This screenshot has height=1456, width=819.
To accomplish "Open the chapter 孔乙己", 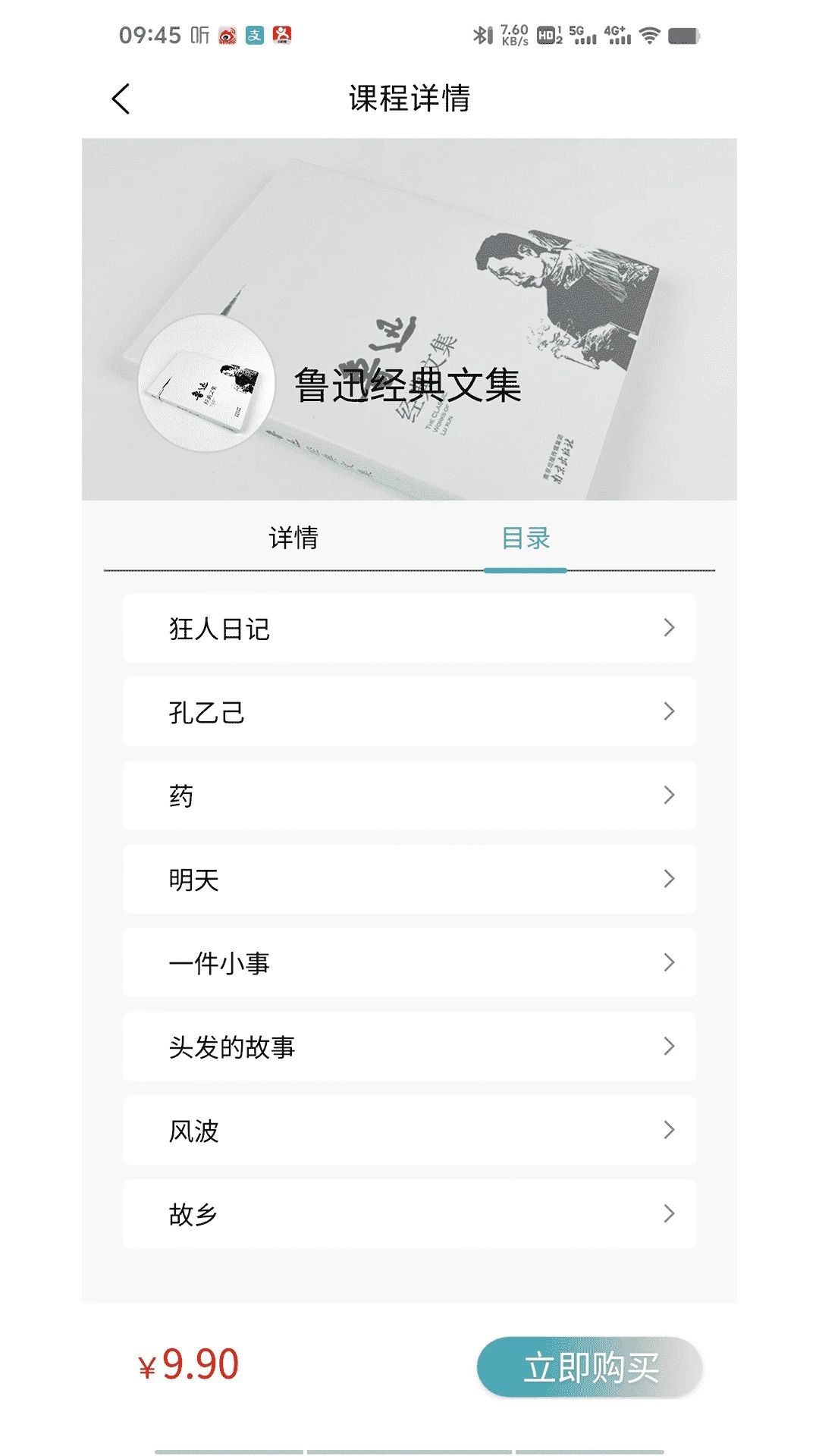I will tap(409, 711).
